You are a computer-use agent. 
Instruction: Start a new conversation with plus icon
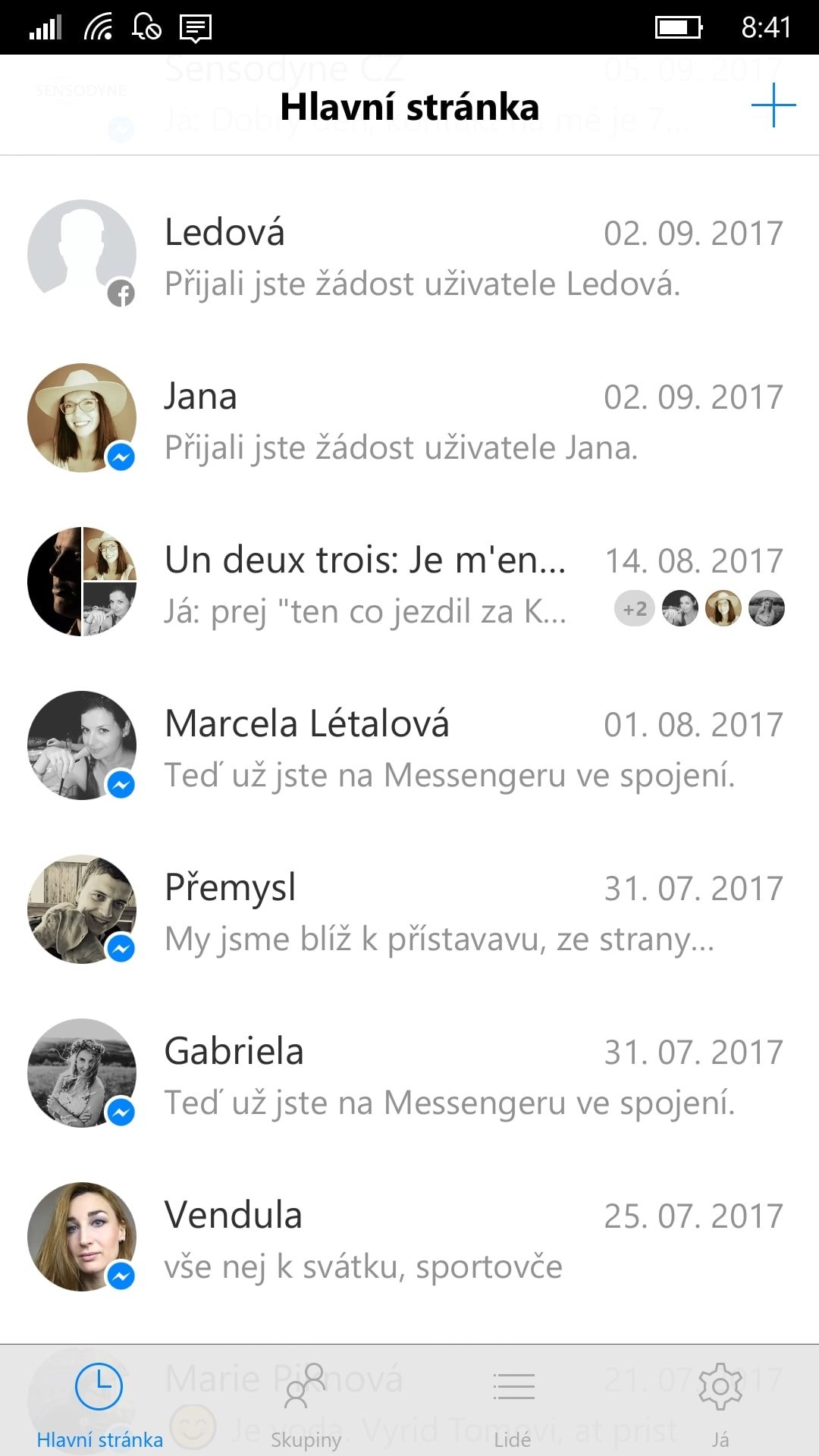coord(773,105)
